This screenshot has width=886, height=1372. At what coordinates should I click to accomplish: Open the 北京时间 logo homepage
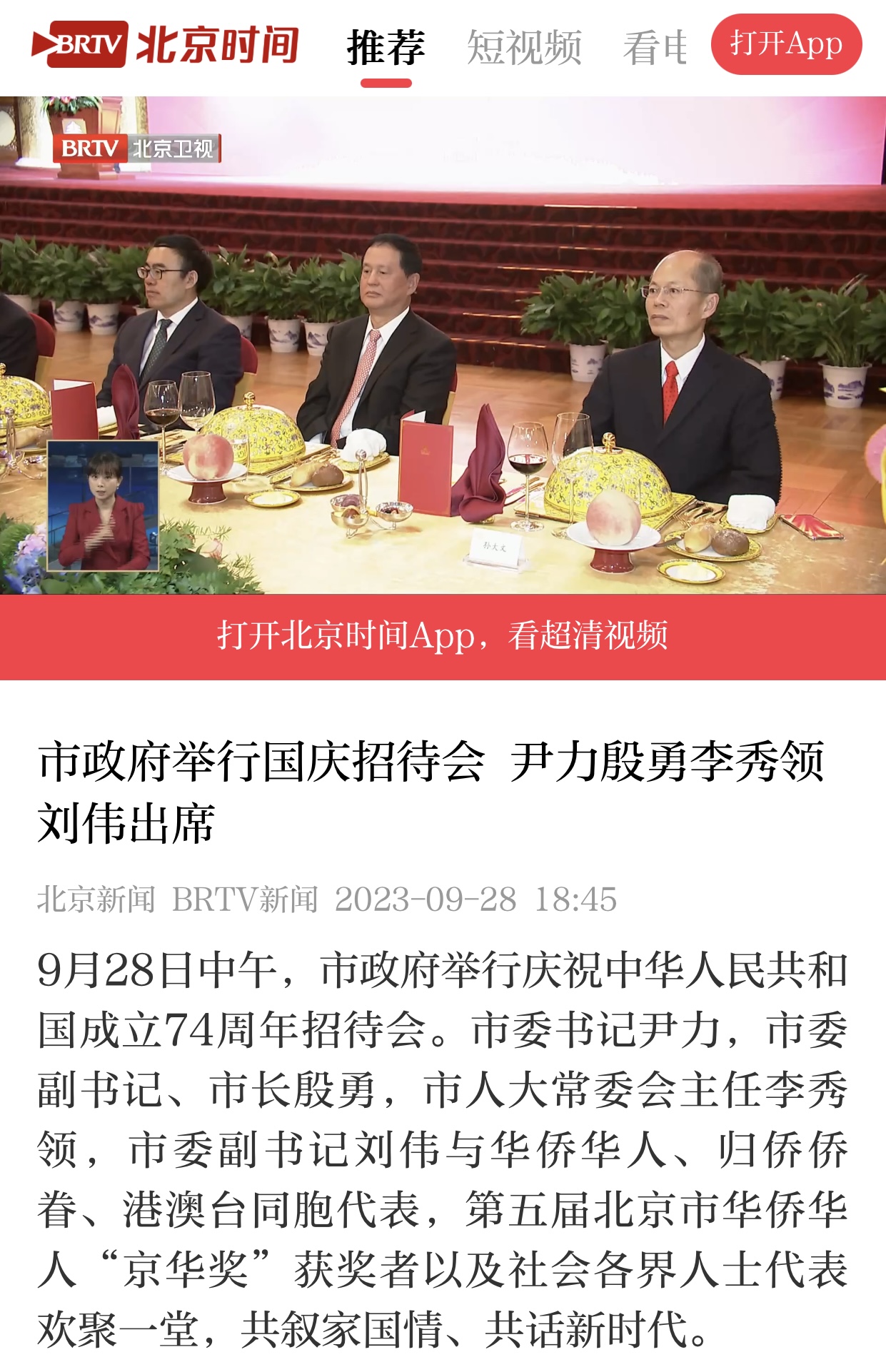[x=165, y=44]
